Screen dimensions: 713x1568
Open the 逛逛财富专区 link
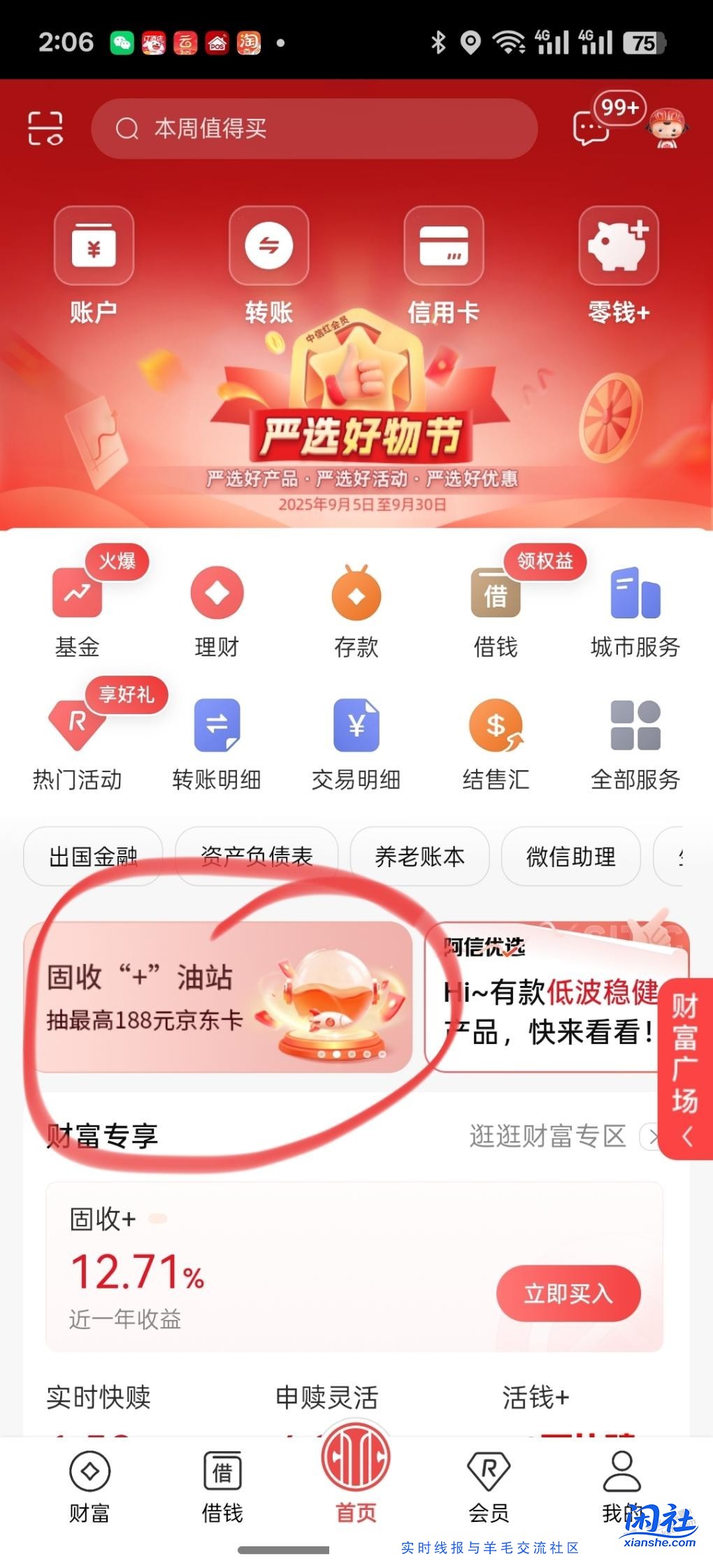[x=549, y=1135]
